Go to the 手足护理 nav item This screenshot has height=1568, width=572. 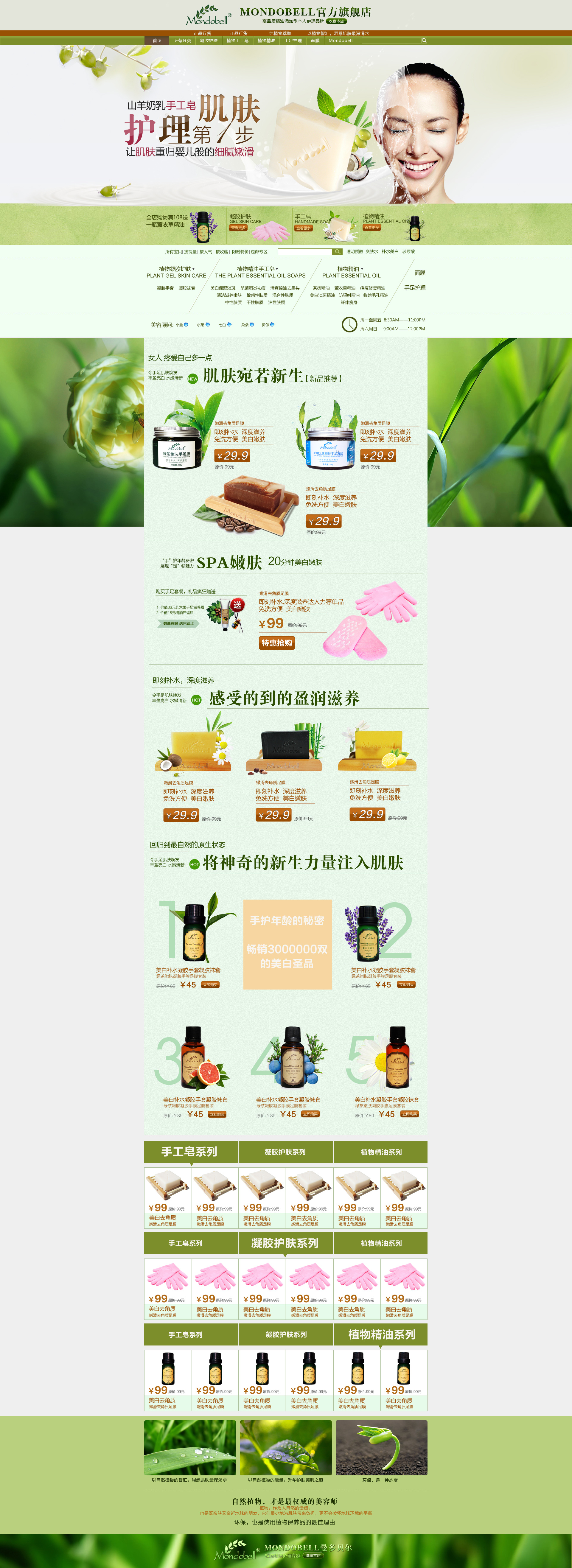click(293, 41)
